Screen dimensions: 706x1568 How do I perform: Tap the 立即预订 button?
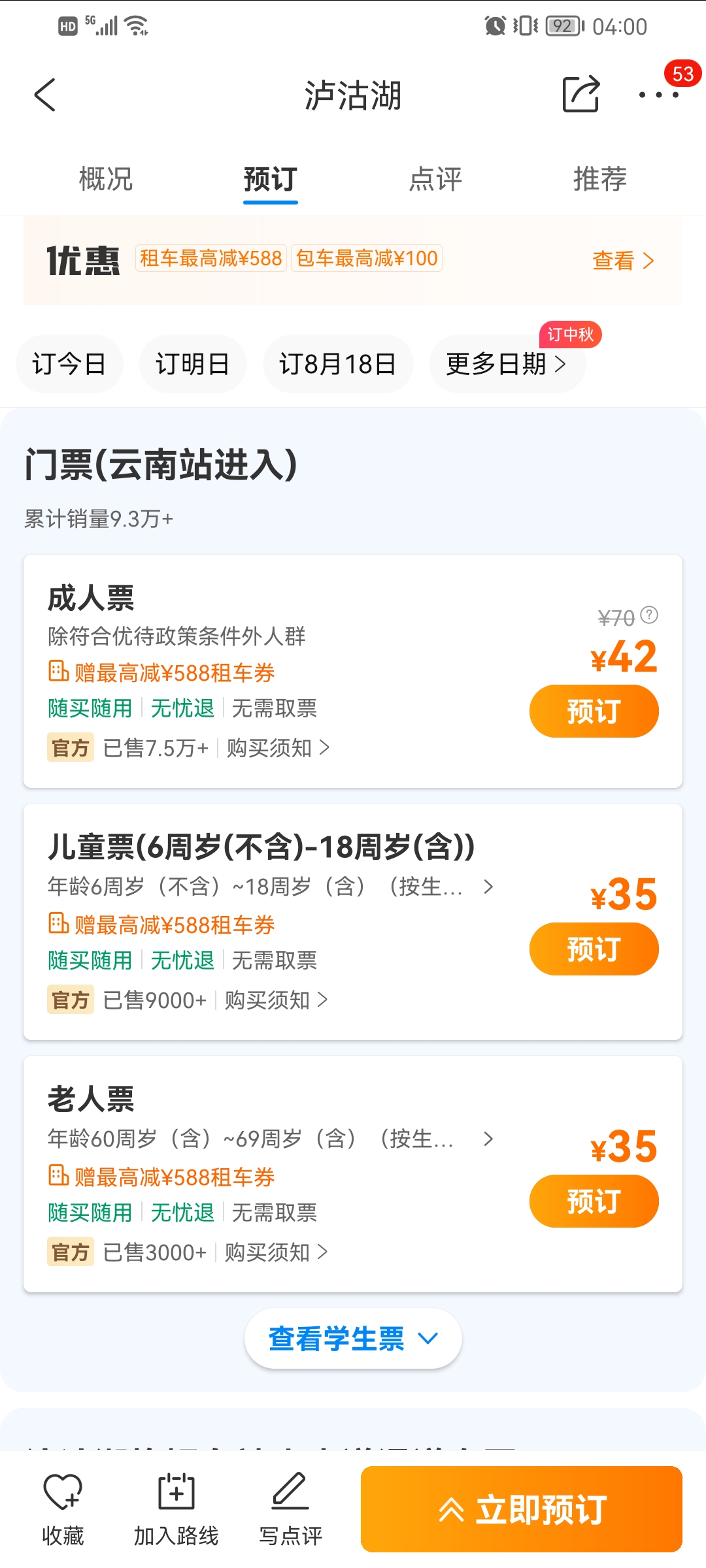522,1509
